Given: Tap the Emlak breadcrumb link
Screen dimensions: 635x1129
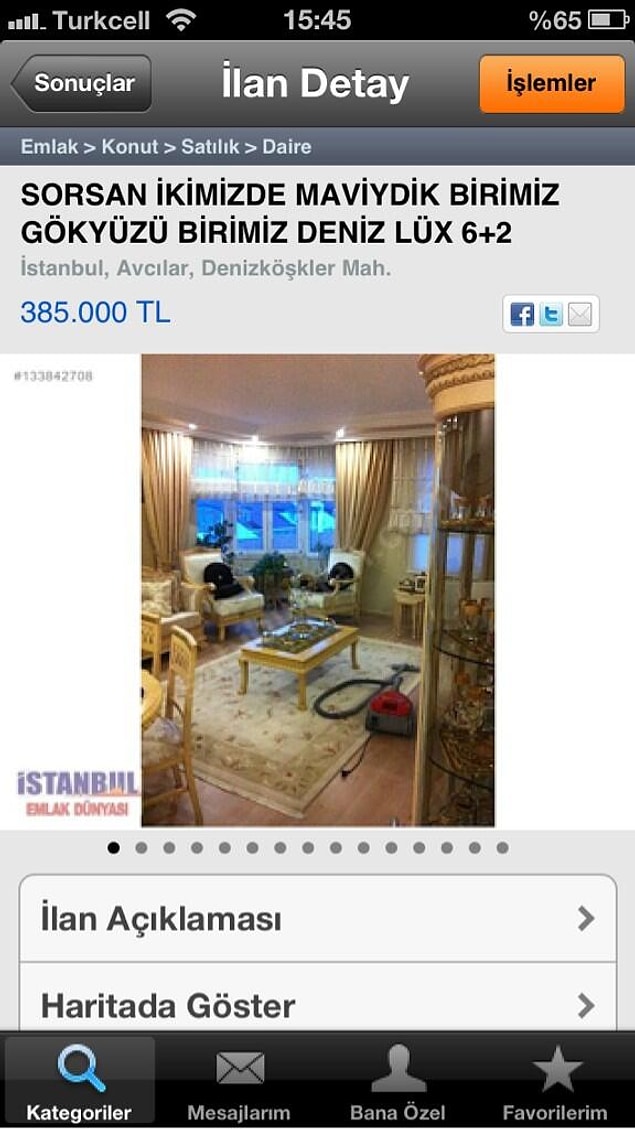Looking at the screenshot, I should tap(49, 146).
